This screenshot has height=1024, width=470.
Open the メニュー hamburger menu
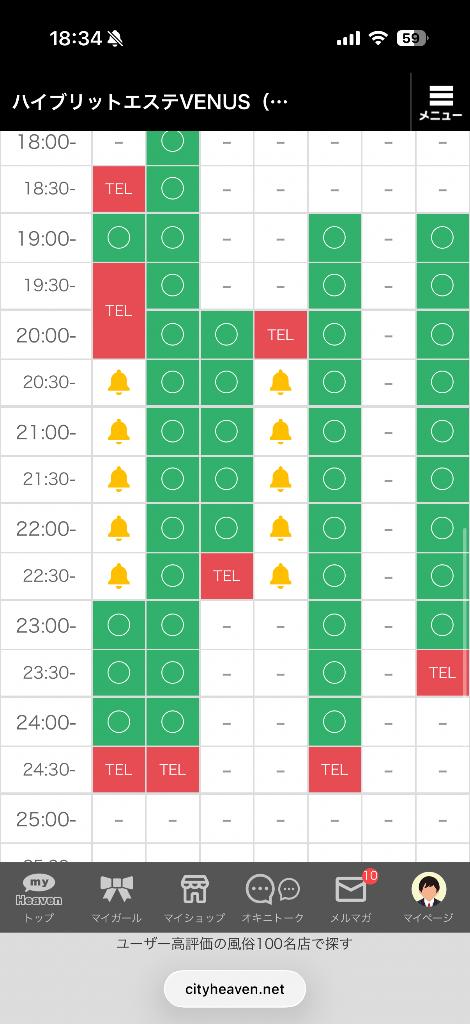tap(441, 103)
